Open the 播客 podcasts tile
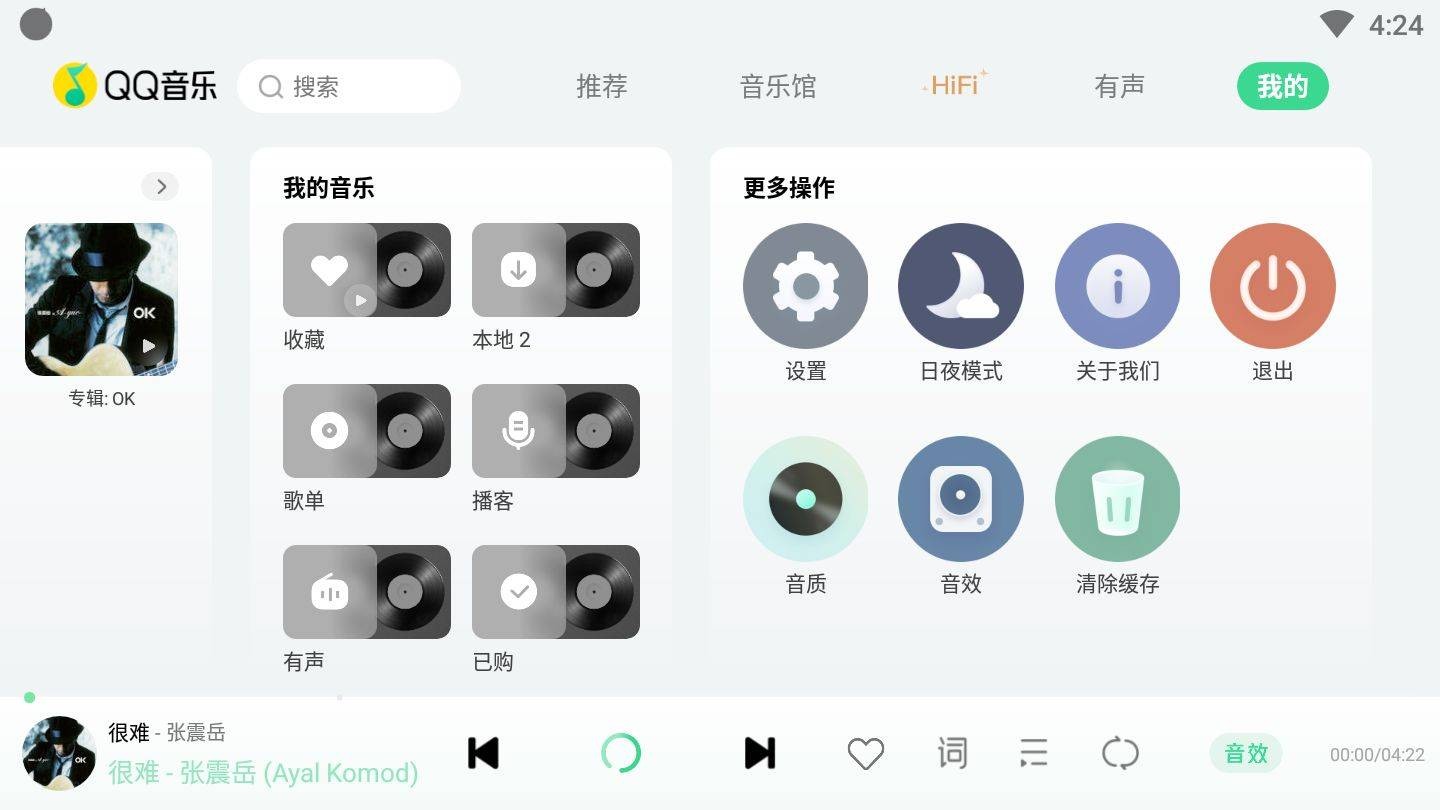 555,431
